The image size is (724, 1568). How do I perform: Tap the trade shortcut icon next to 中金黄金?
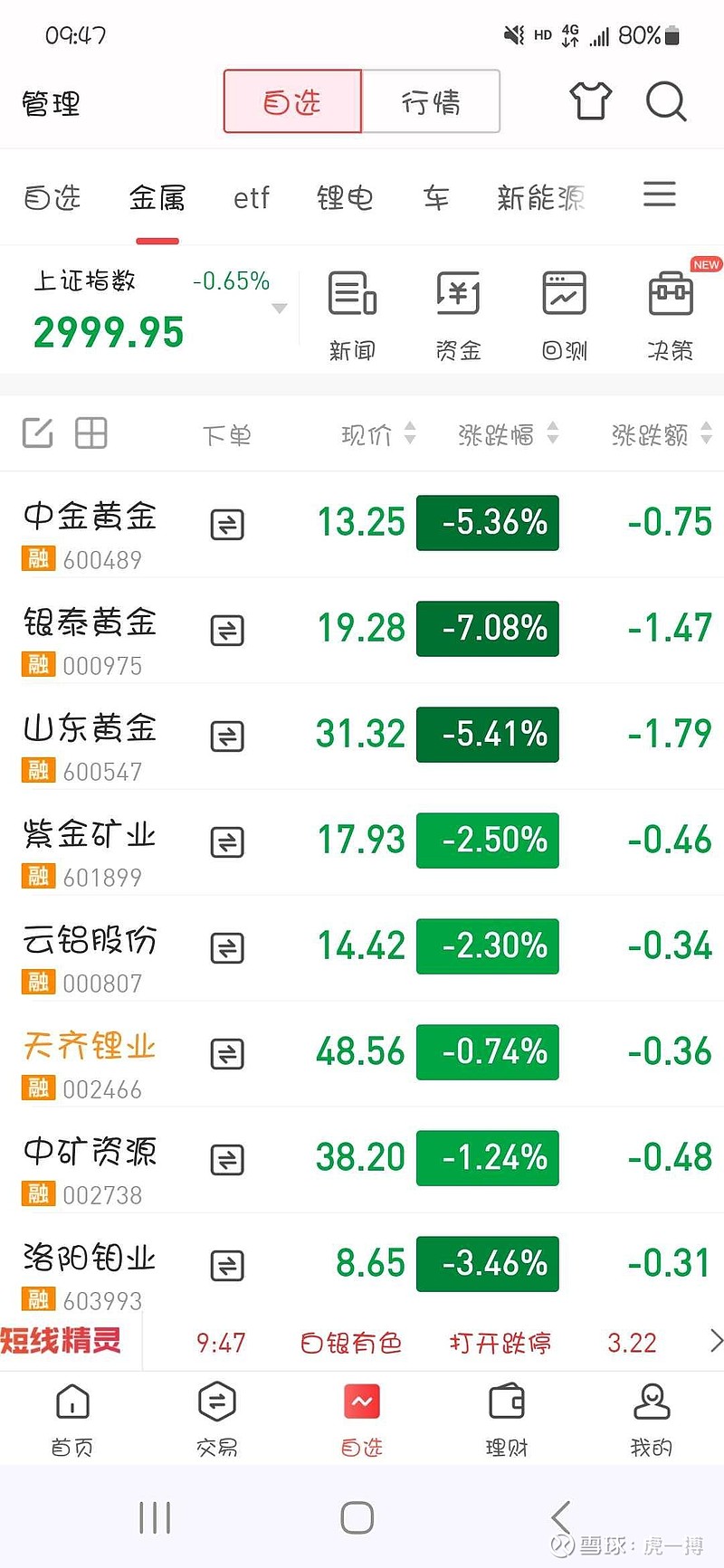227,525
